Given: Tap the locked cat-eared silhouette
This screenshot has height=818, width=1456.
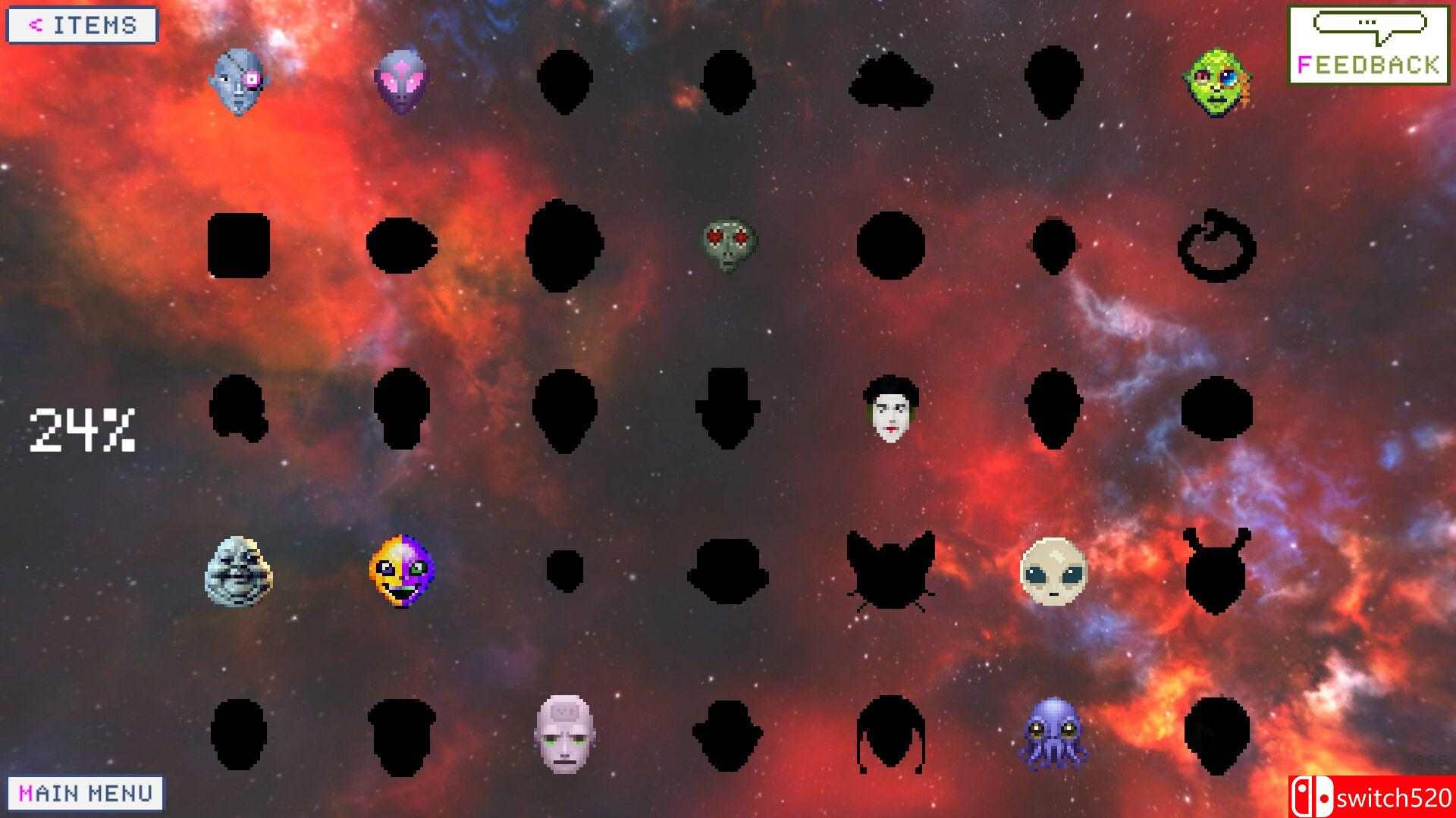Looking at the screenshot, I should (x=890, y=571).
